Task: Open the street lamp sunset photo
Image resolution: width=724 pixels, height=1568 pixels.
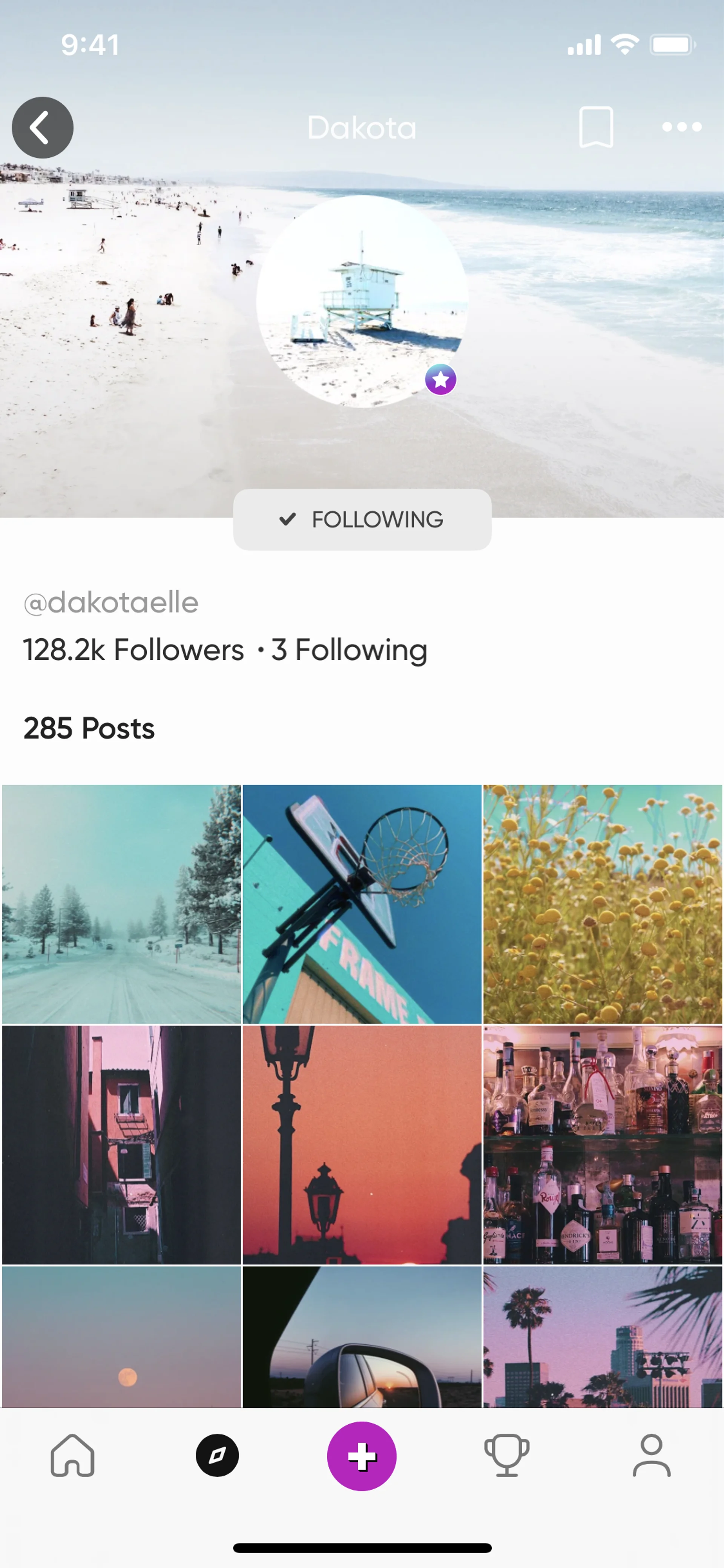Action: 362,1144
